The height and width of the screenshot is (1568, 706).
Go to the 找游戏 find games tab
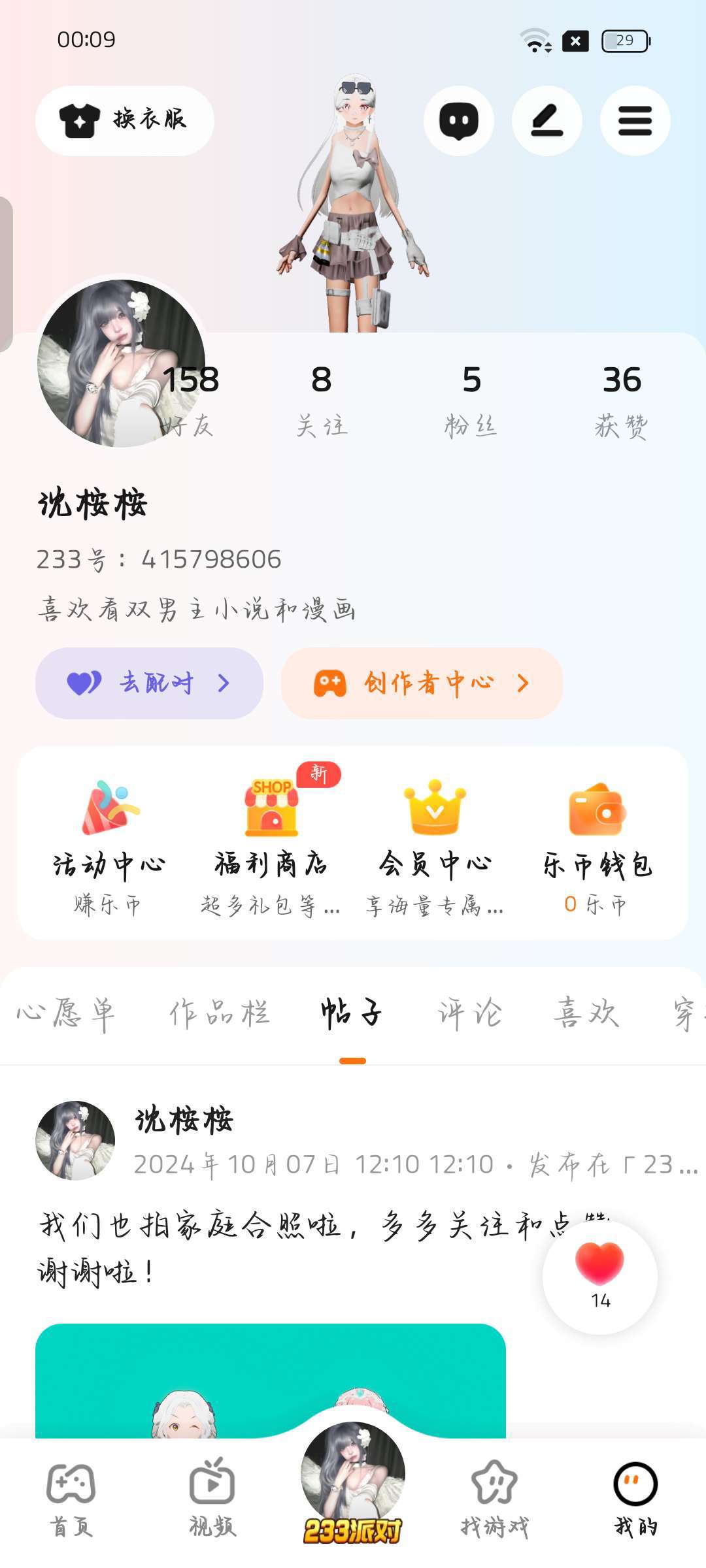494,1497
